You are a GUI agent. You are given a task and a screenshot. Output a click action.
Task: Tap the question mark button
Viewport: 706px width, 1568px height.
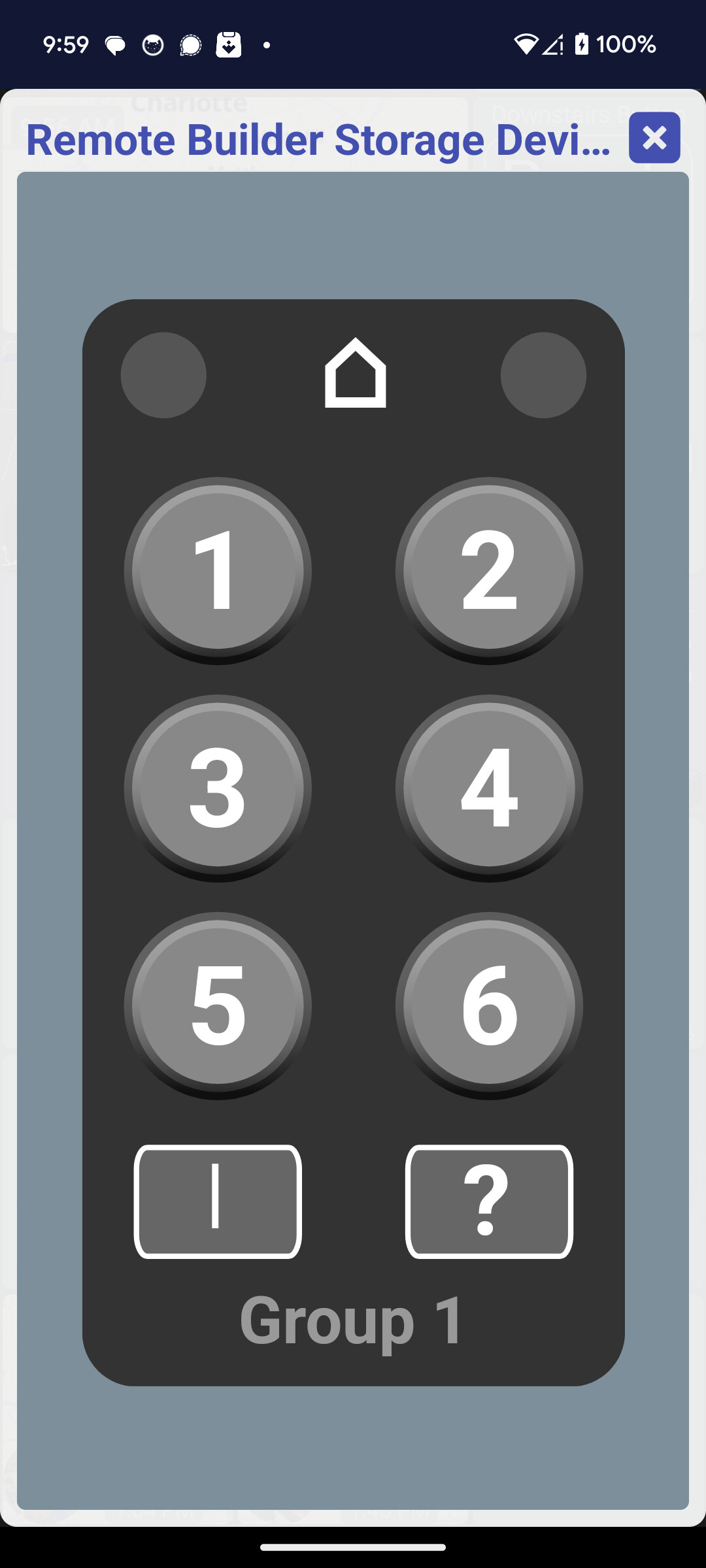[489, 1201]
